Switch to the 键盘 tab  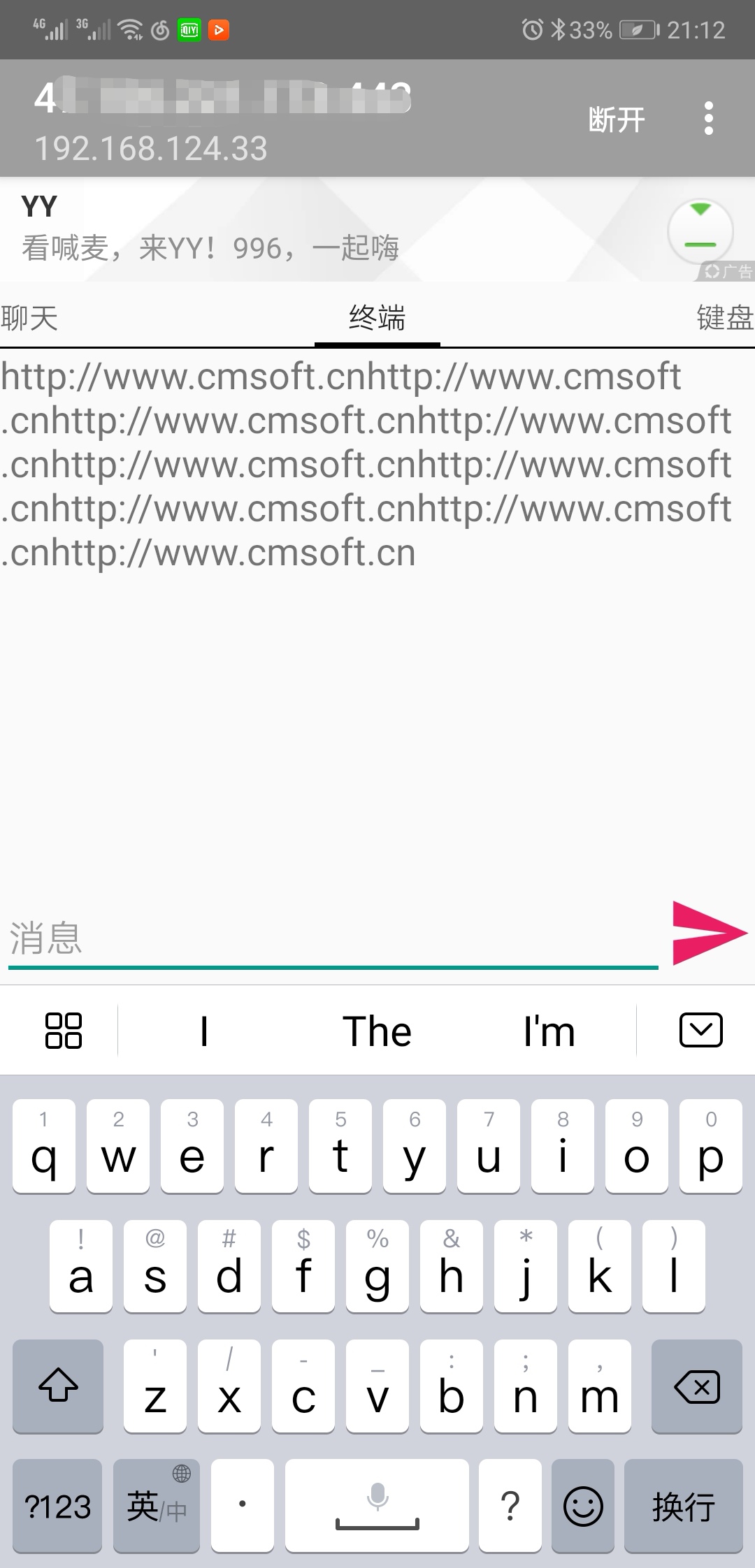coord(724,318)
